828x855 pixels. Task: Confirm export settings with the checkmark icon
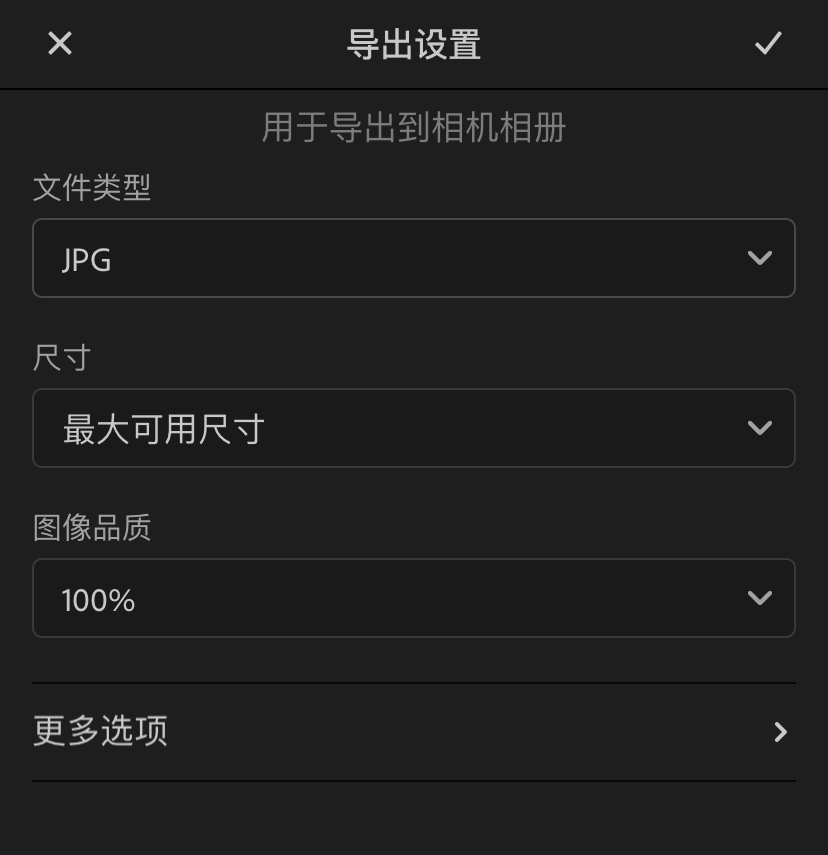click(768, 43)
